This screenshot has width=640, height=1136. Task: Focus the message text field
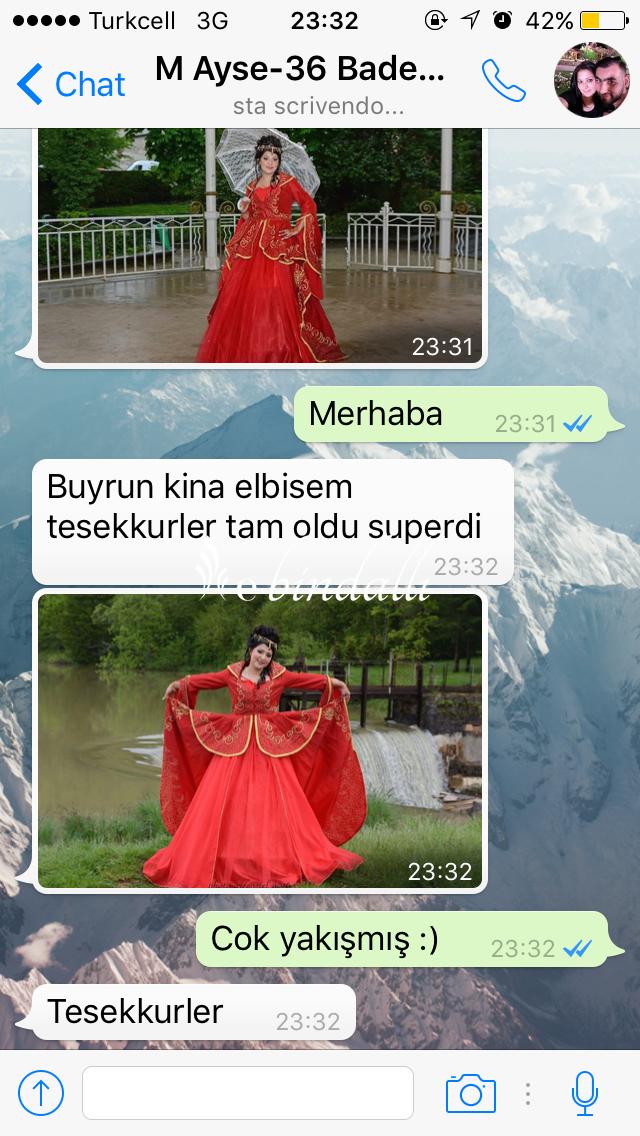[x=248, y=1093]
